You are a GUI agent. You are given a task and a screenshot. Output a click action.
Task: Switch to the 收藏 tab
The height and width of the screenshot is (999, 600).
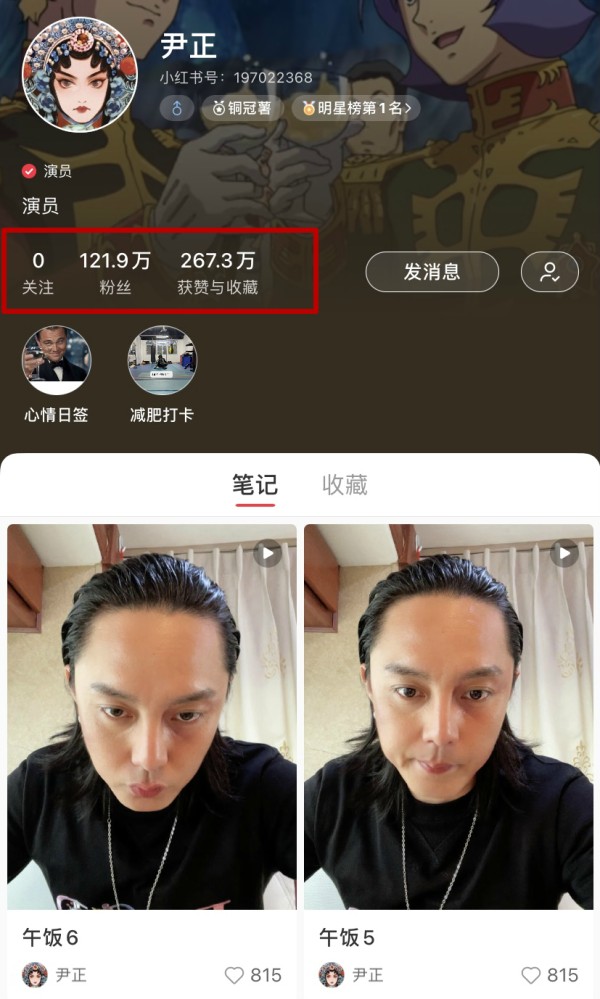[x=345, y=485]
